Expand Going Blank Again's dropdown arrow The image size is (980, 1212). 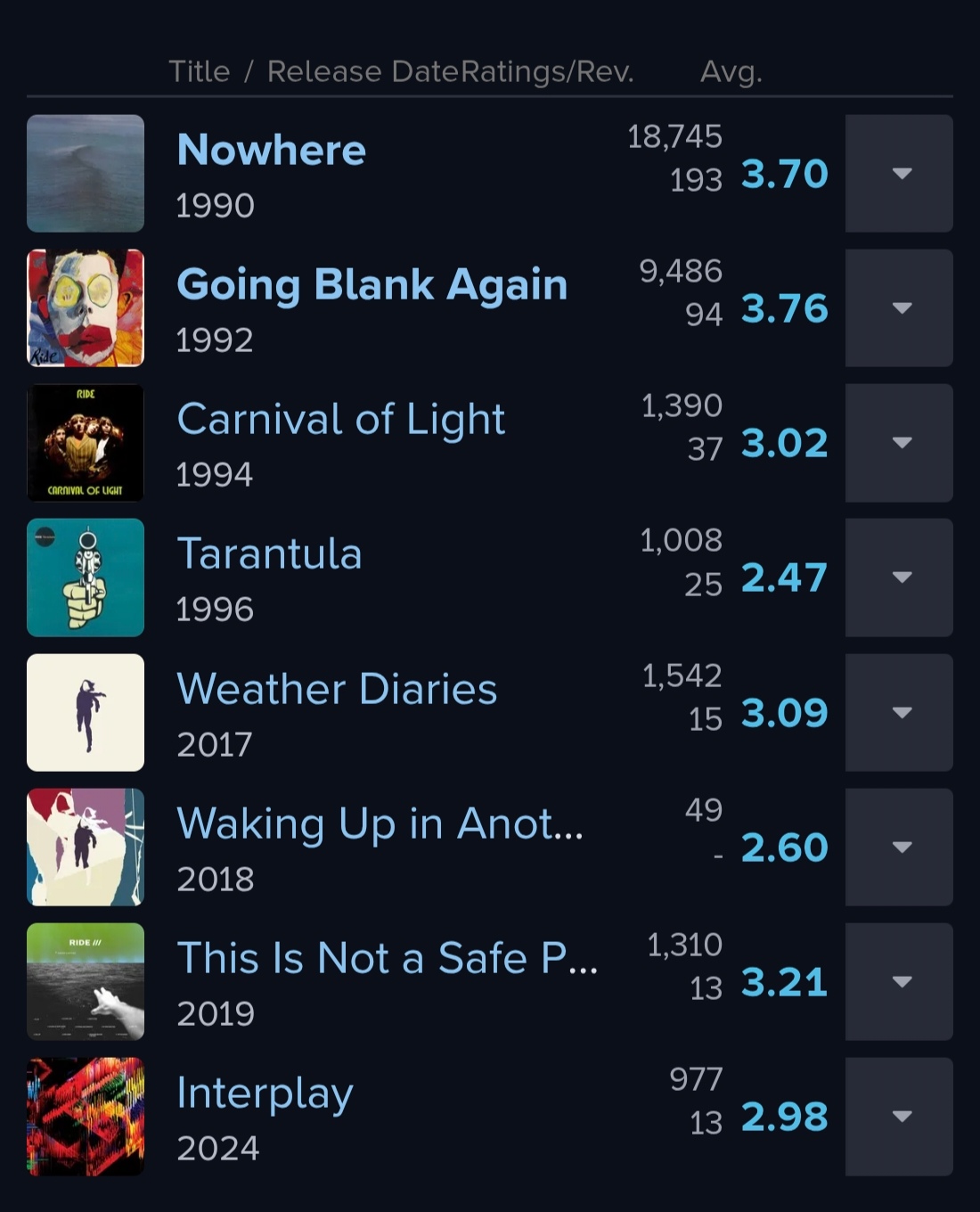coord(900,308)
